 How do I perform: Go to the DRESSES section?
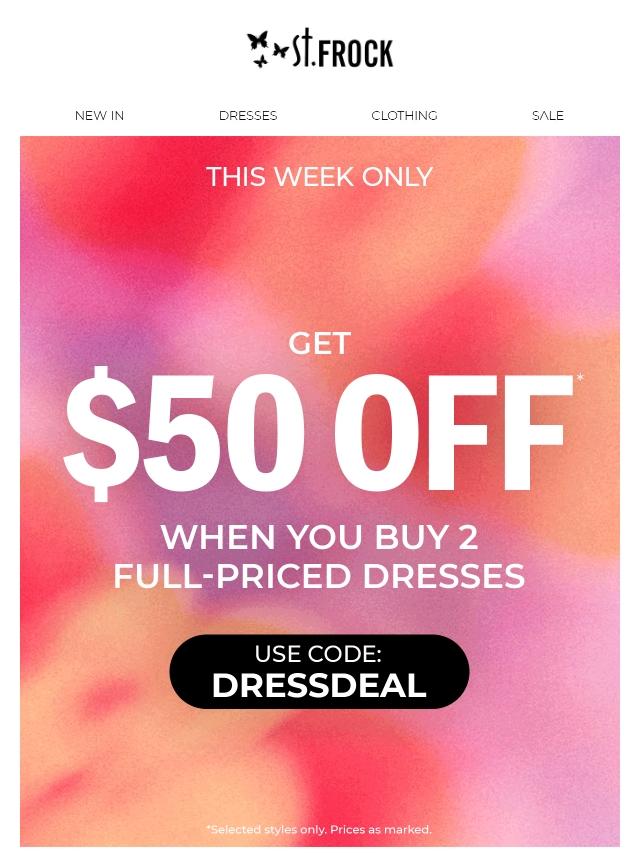[x=248, y=115]
